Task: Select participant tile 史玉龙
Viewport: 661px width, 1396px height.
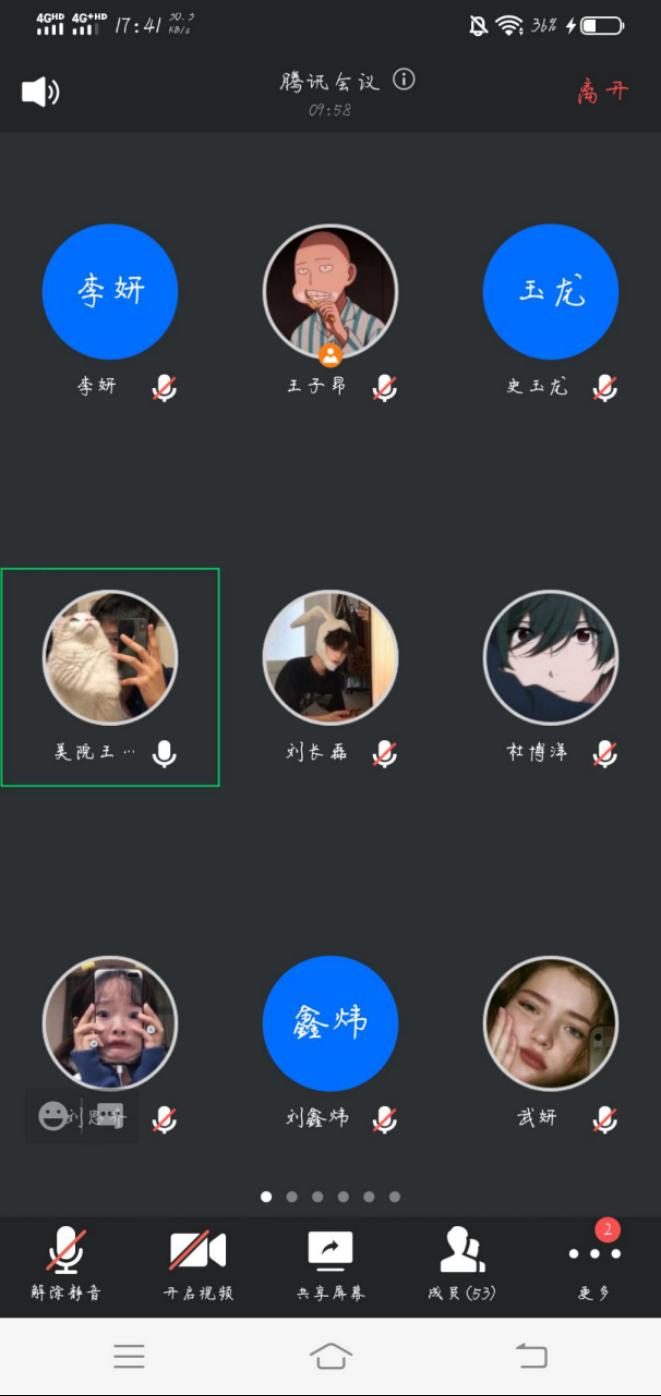Action: click(x=551, y=292)
